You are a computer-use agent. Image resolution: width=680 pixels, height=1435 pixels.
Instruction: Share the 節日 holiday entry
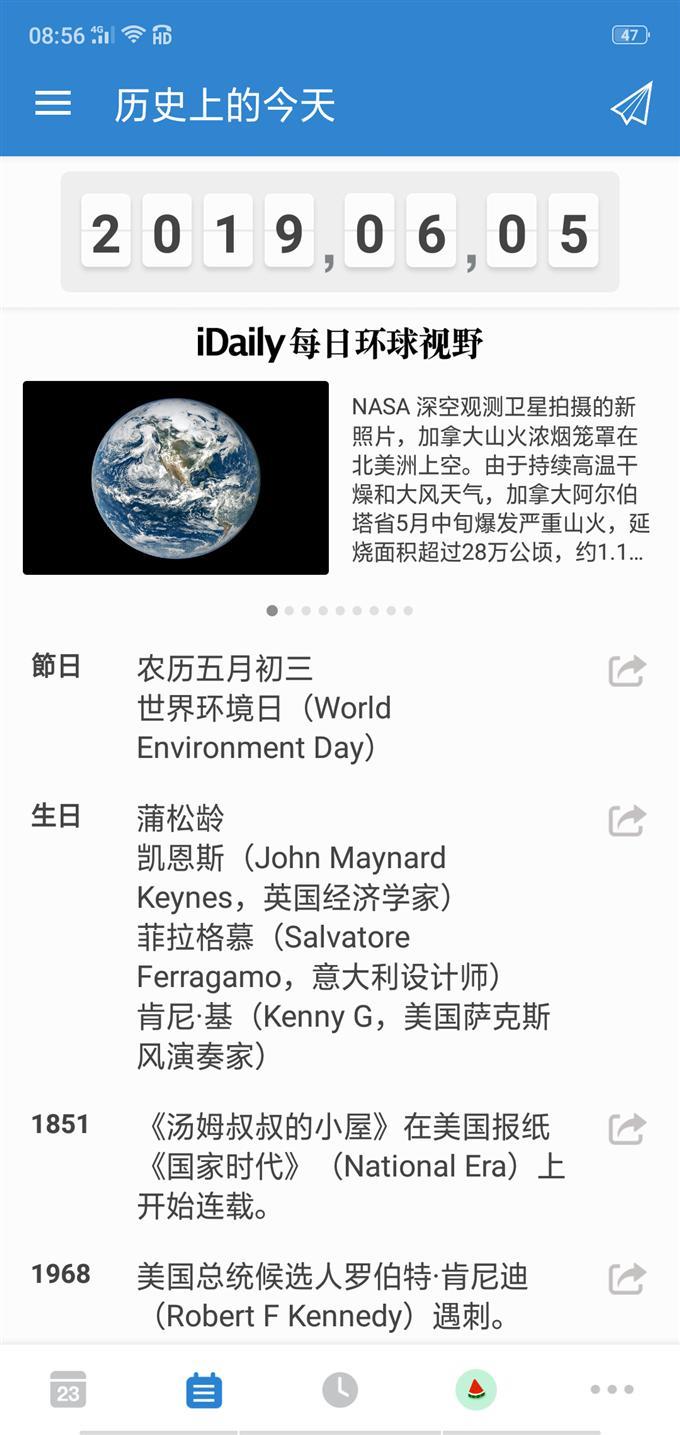click(627, 670)
